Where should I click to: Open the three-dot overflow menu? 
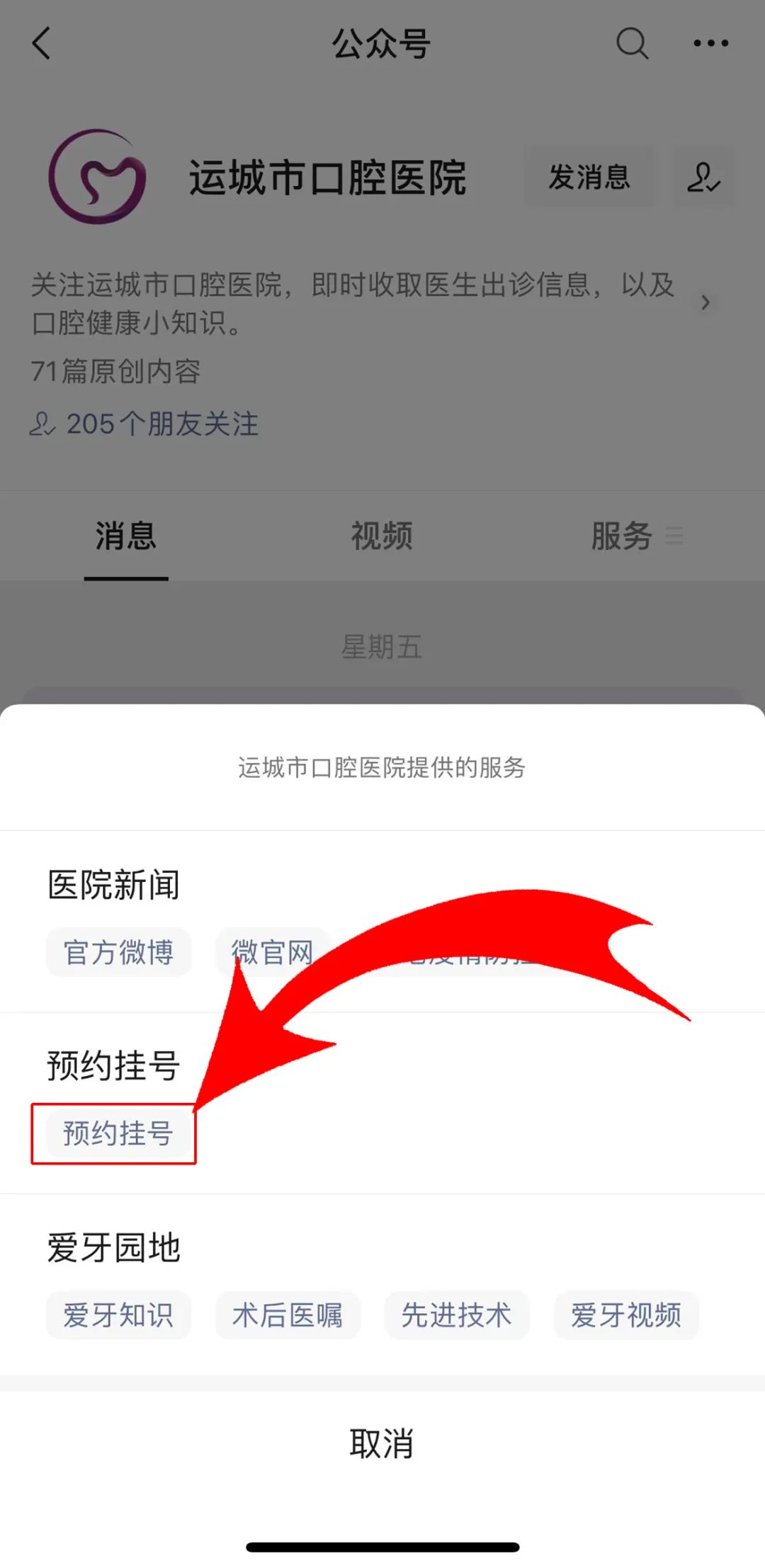pos(710,43)
